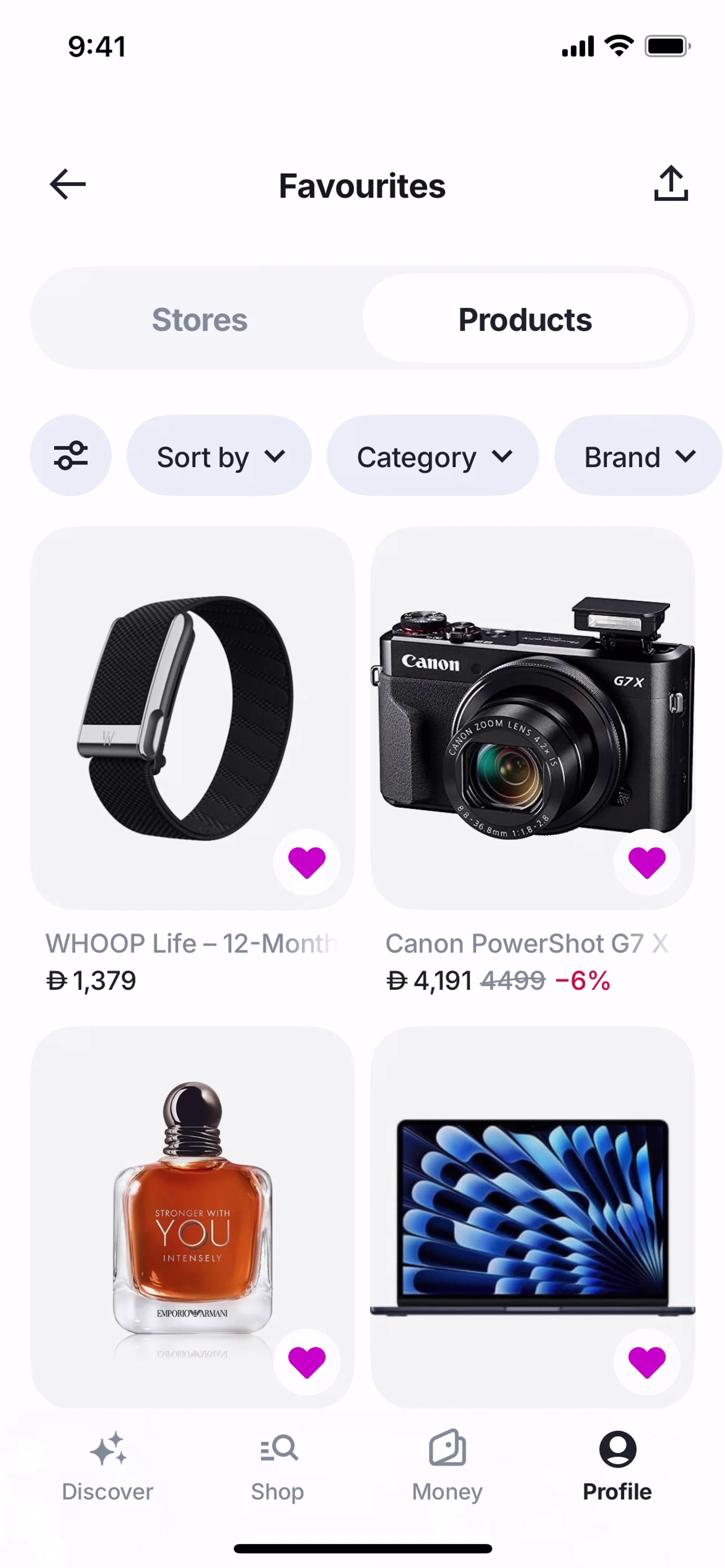Share the favourites list
725x1568 pixels.
pos(670,184)
